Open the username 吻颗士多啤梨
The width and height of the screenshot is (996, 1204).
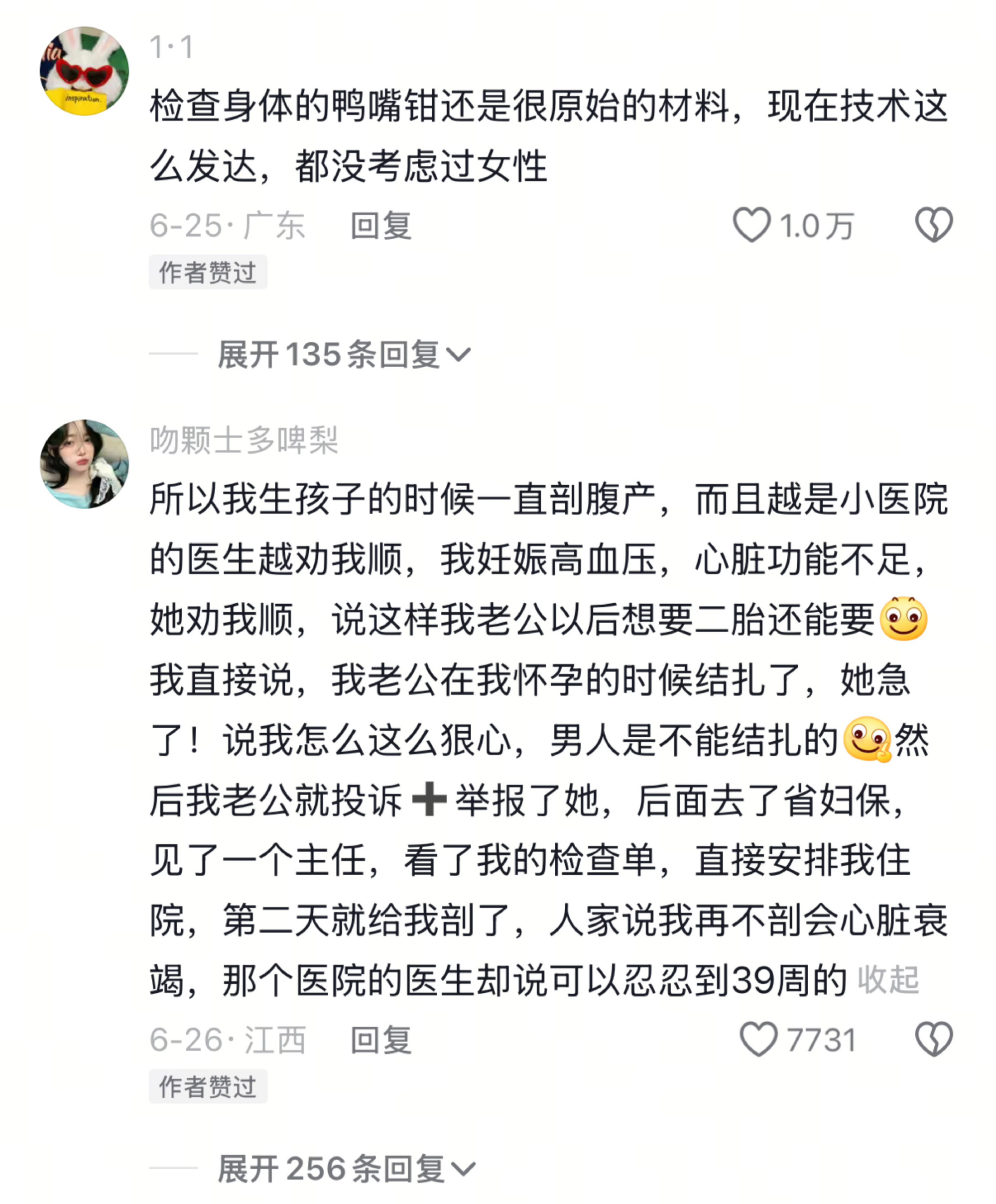pyautogui.click(x=244, y=440)
